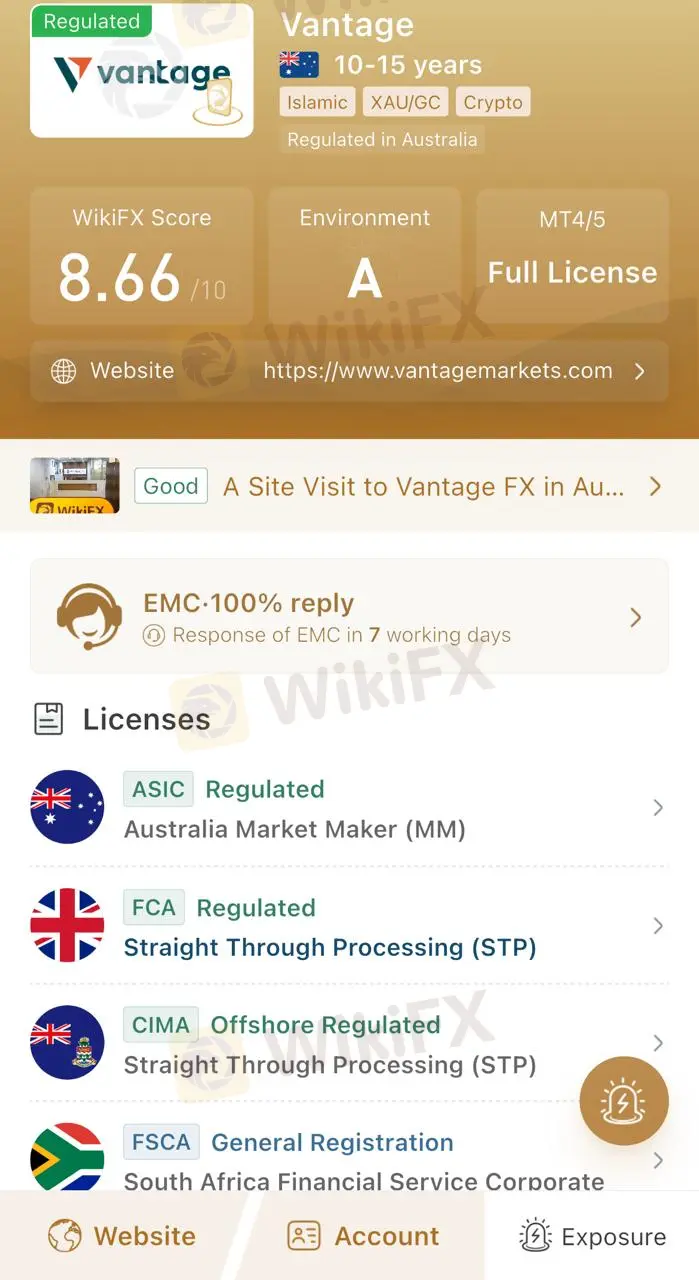Switch to the Website bottom tab
The height and width of the screenshot is (1280, 699).
coord(122,1237)
